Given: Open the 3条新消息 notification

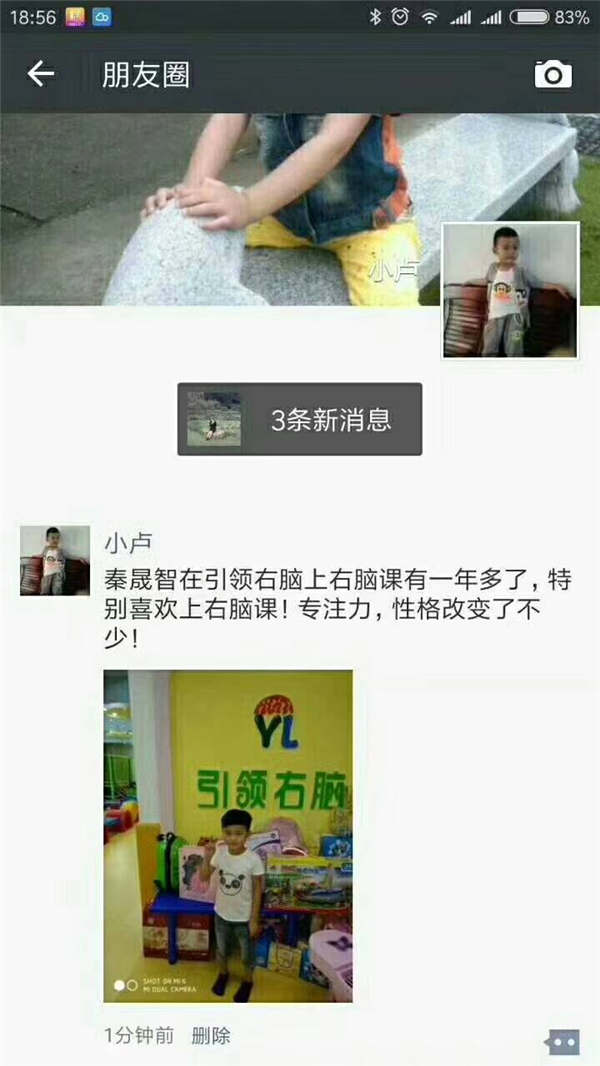Looking at the screenshot, I should (x=300, y=419).
